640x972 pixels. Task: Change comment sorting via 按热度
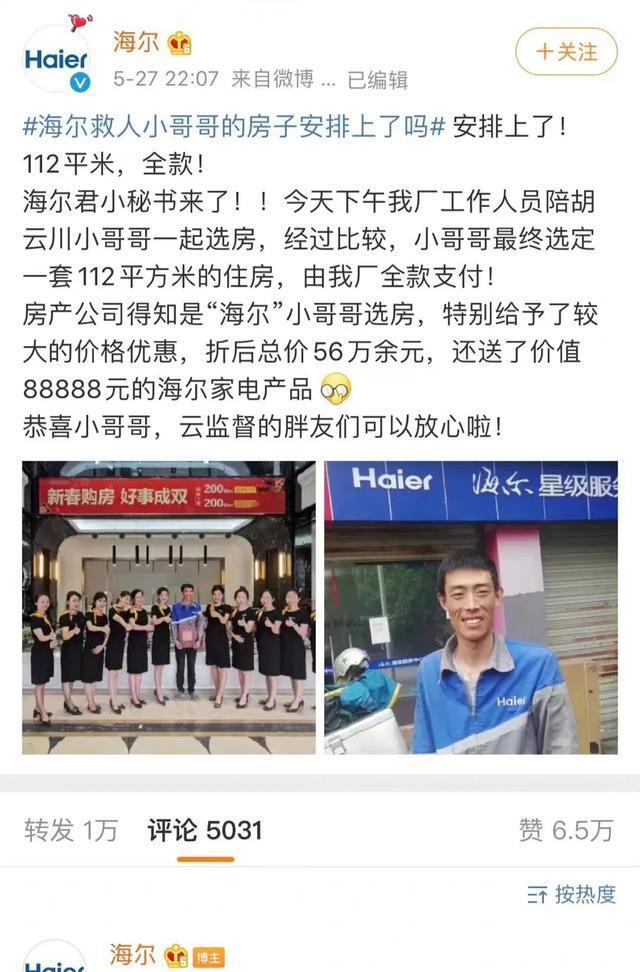pyautogui.click(x=572, y=894)
